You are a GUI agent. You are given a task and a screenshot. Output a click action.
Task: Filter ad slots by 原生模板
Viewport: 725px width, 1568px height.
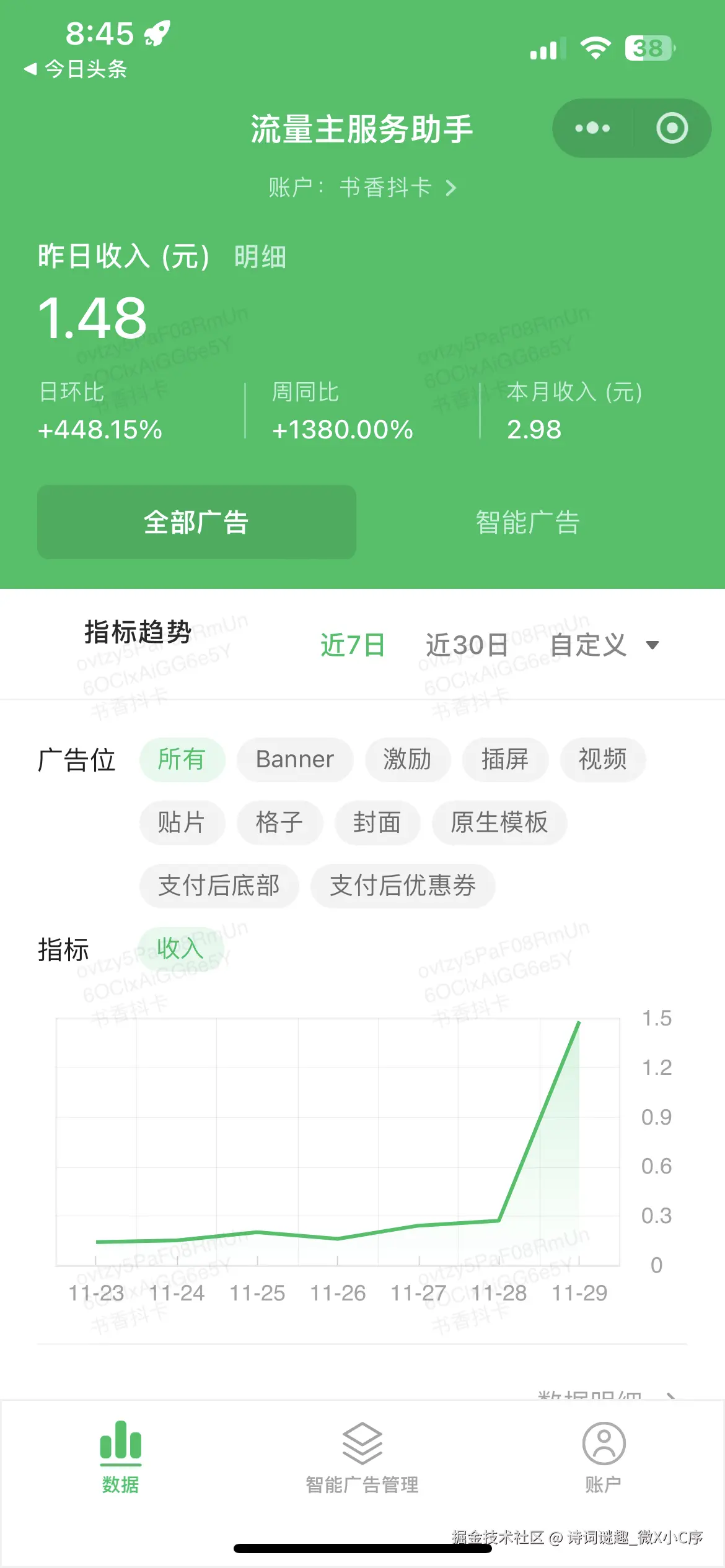click(x=499, y=822)
